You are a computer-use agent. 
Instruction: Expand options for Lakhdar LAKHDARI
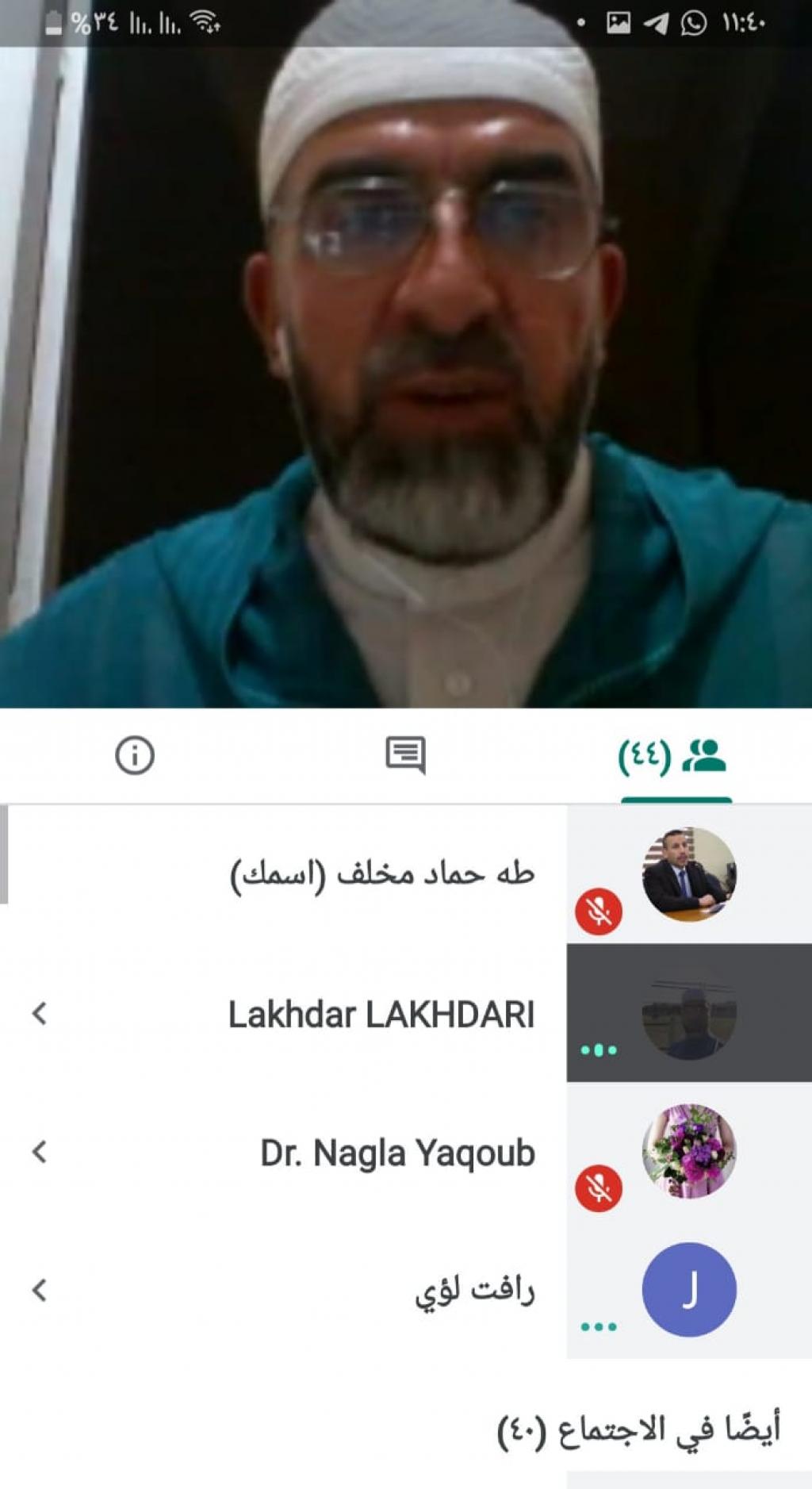[x=40, y=1013]
